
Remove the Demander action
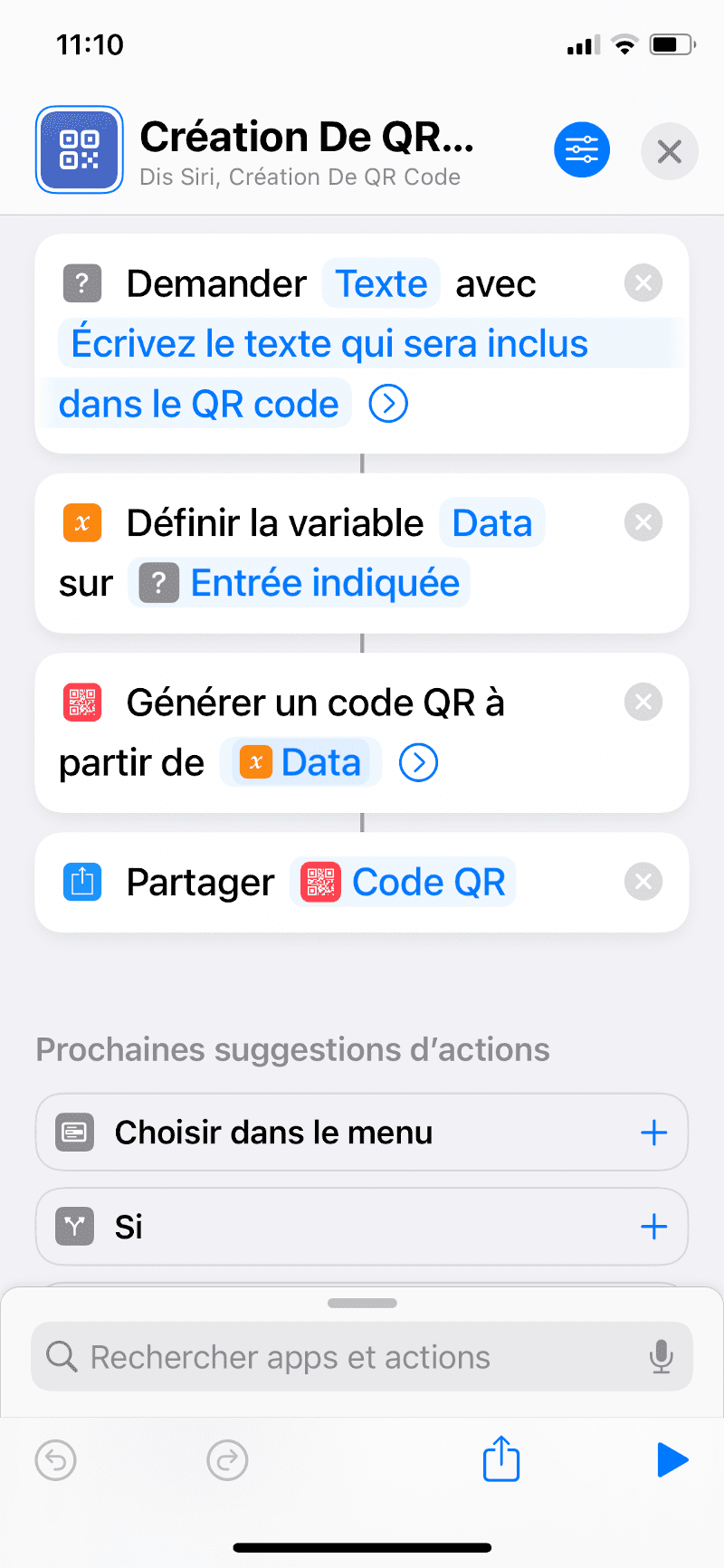(643, 283)
